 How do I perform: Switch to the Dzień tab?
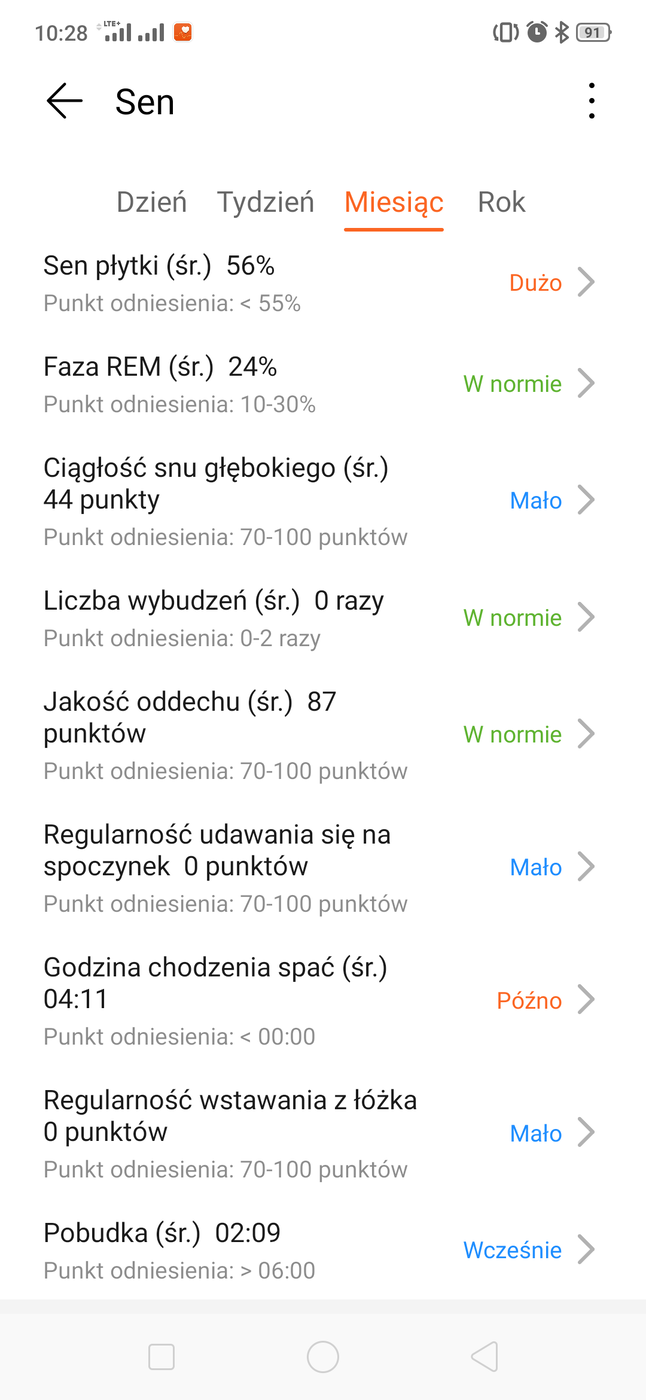(152, 202)
